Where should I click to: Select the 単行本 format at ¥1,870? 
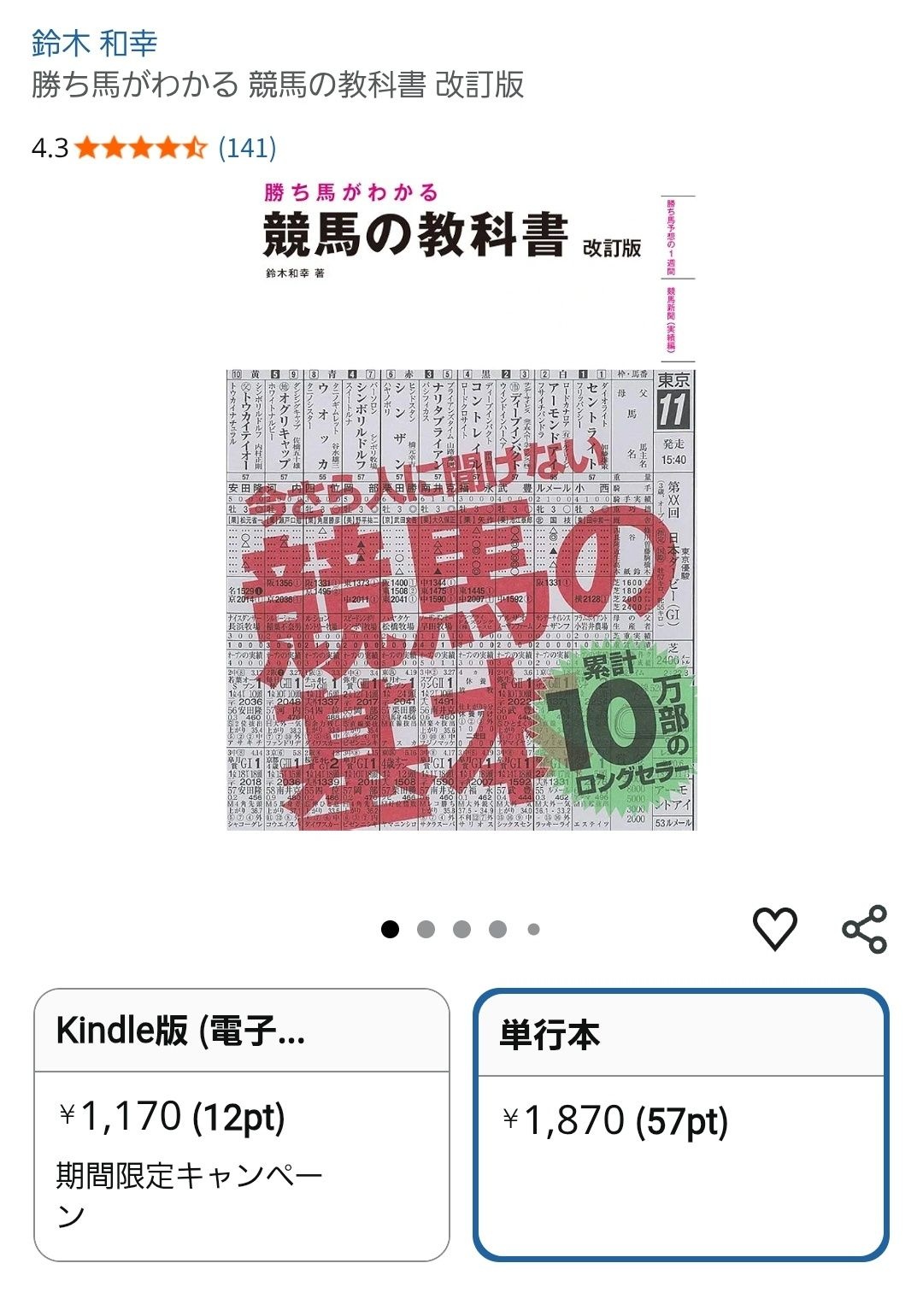click(x=681, y=1125)
